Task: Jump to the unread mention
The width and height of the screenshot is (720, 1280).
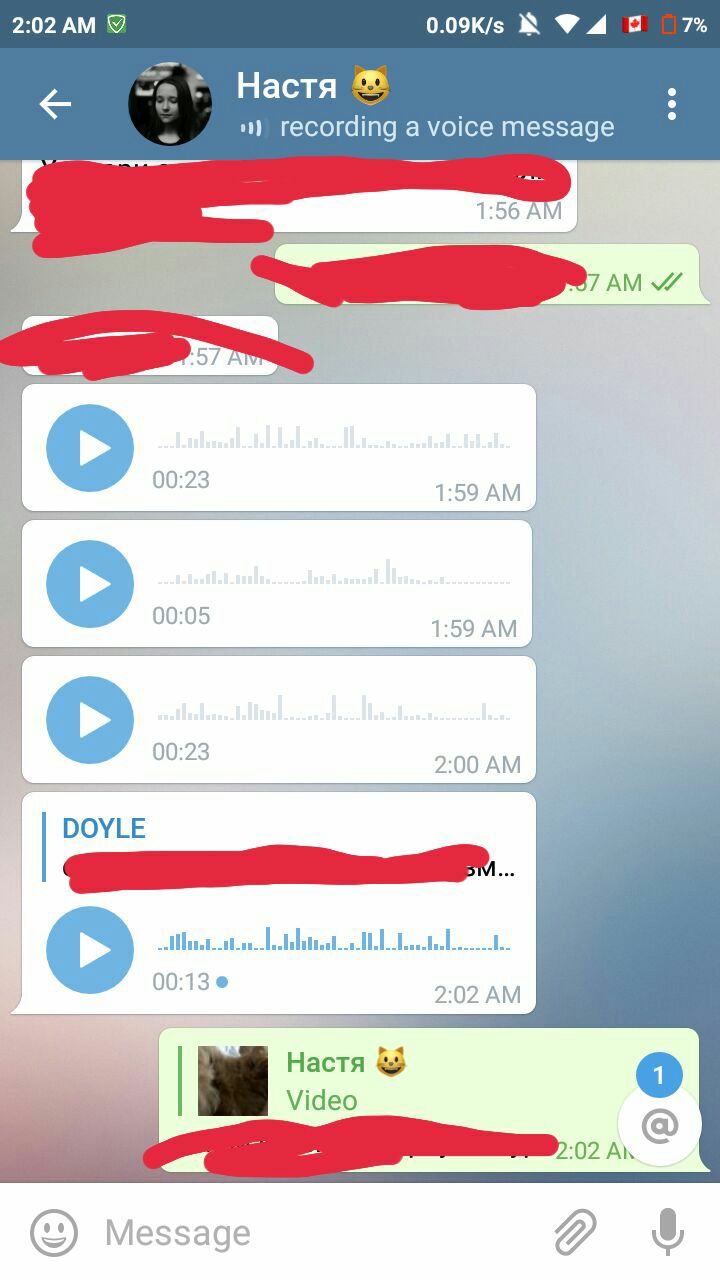Action: click(x=660, y=1125)
